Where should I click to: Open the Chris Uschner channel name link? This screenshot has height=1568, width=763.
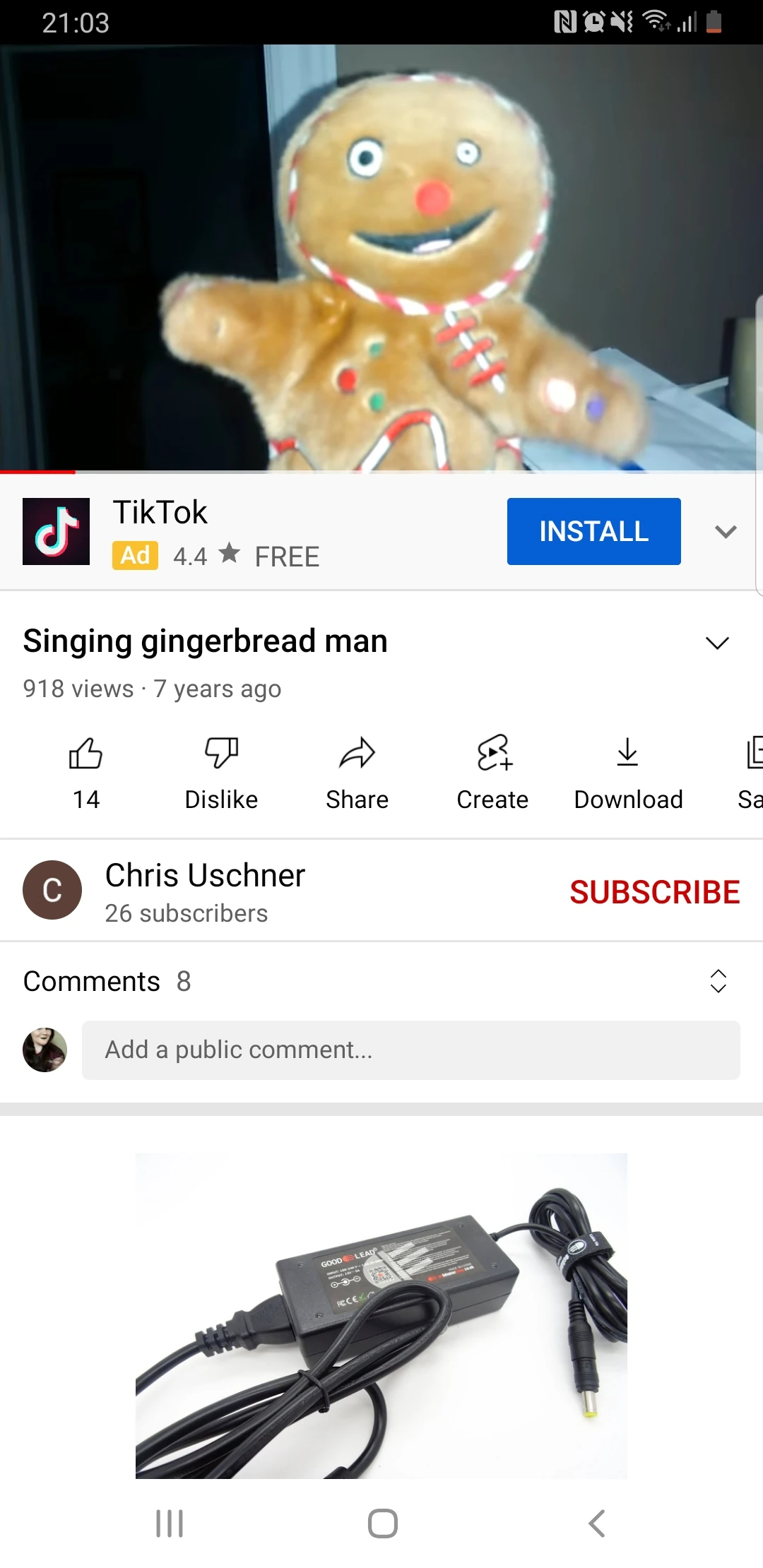204,874
